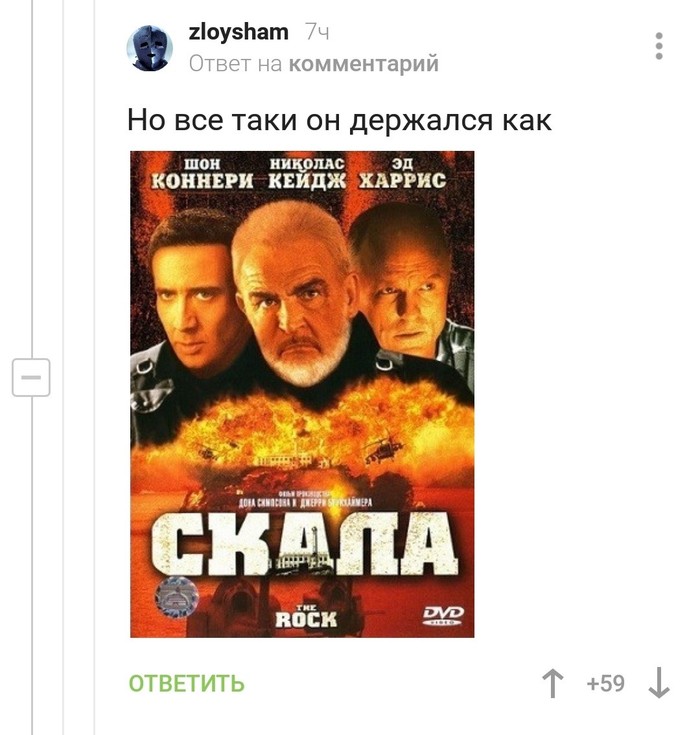Upvote zloysham's comment
700x735 pixels.
click(x=552, y=684)
